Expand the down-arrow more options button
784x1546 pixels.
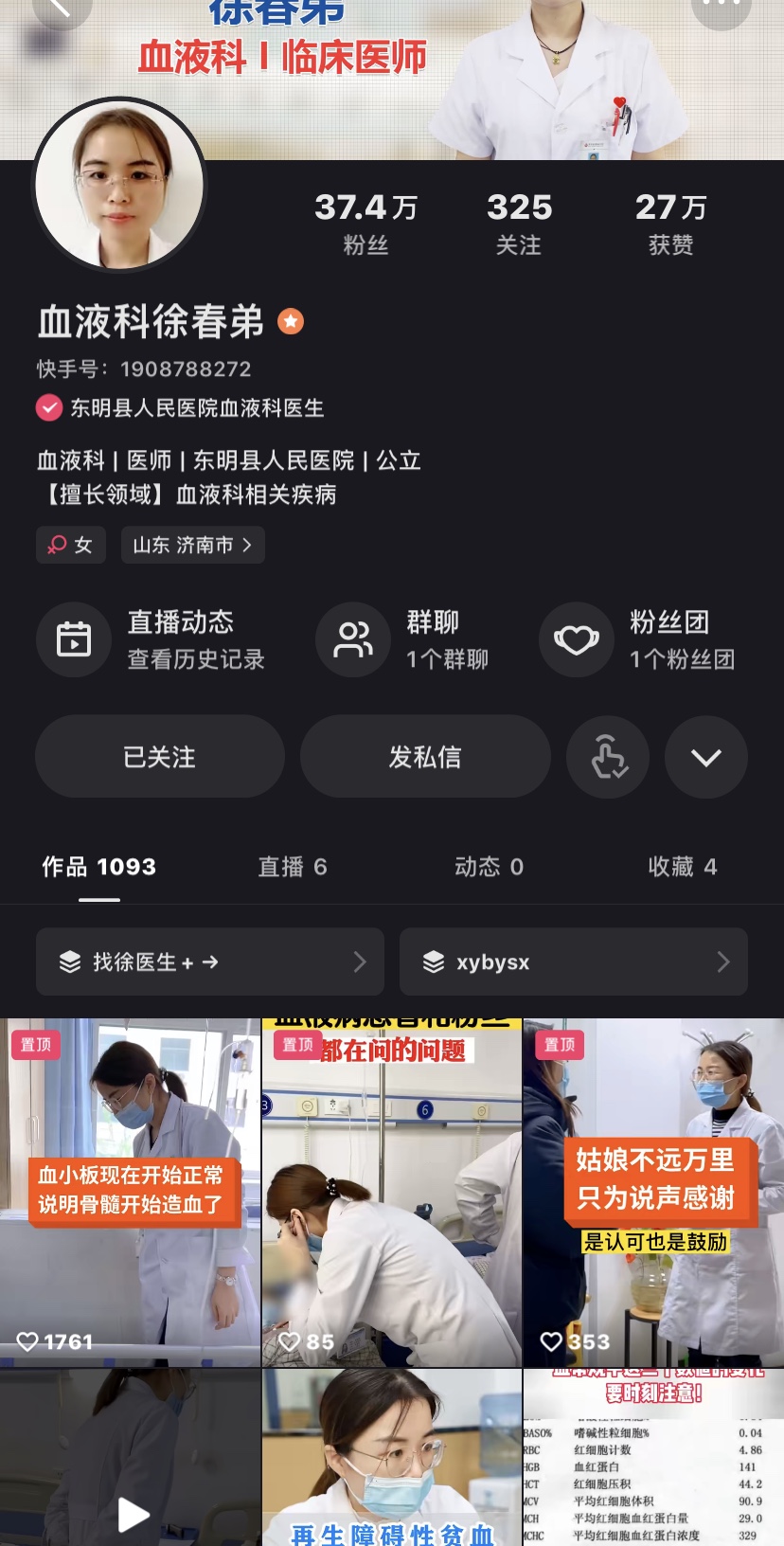tap(706, 757)
